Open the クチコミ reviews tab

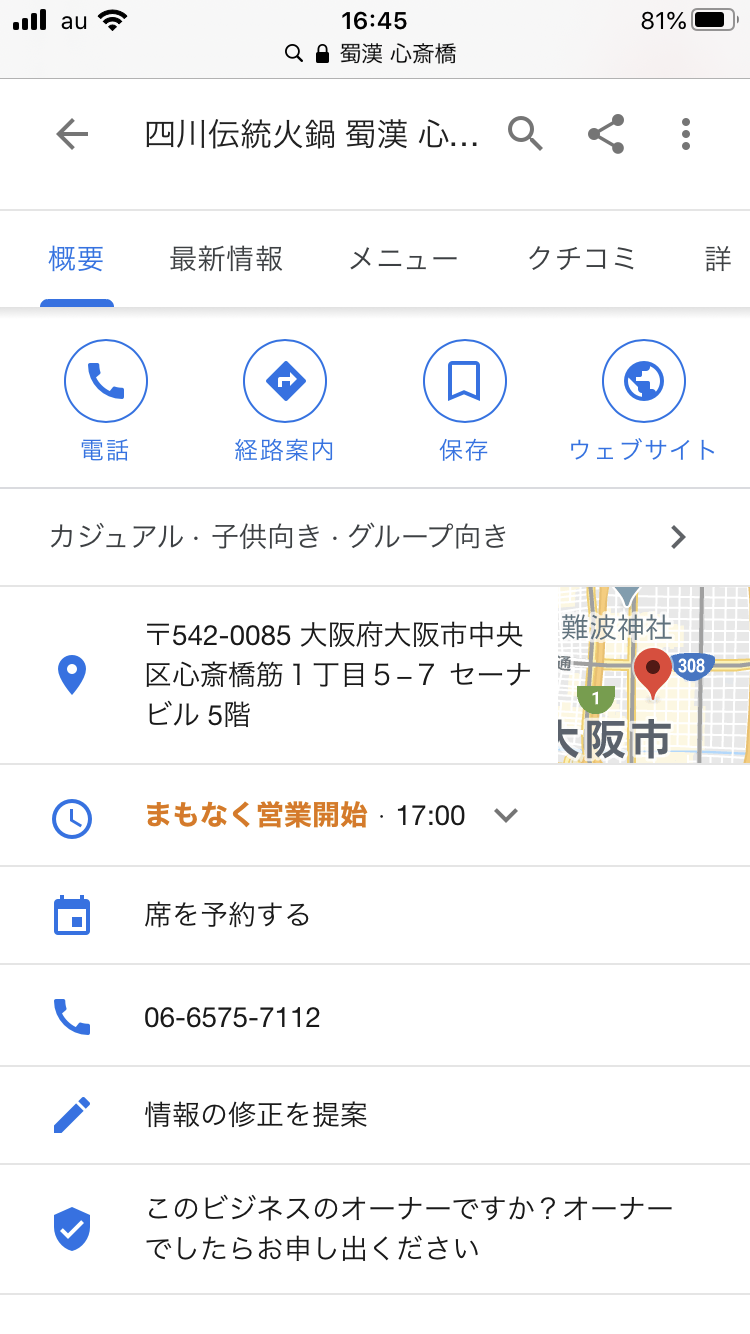pyautogui.click(x=581, y=259)
